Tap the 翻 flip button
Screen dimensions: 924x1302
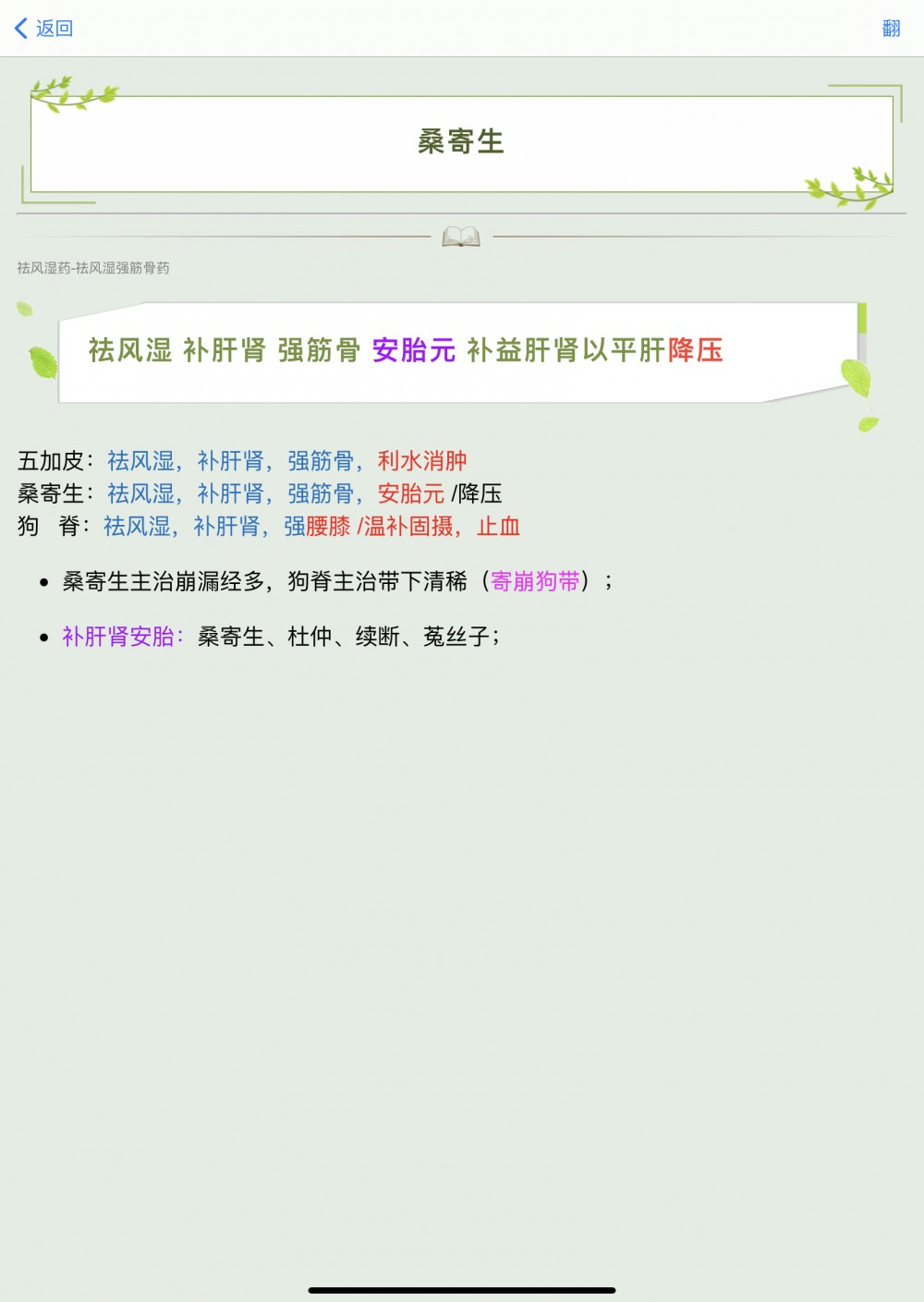point(891,29)
